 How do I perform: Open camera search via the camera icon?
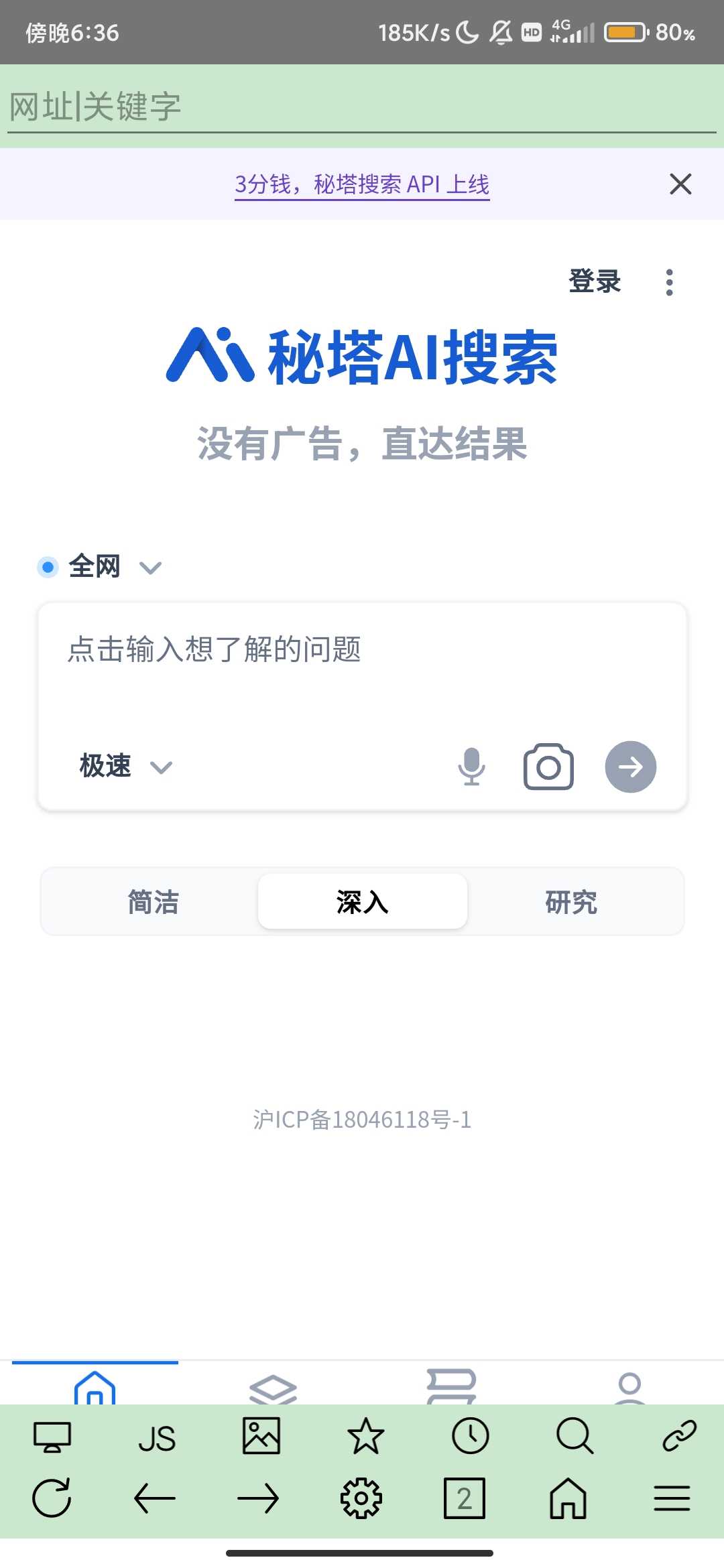[x=548, y=767]
